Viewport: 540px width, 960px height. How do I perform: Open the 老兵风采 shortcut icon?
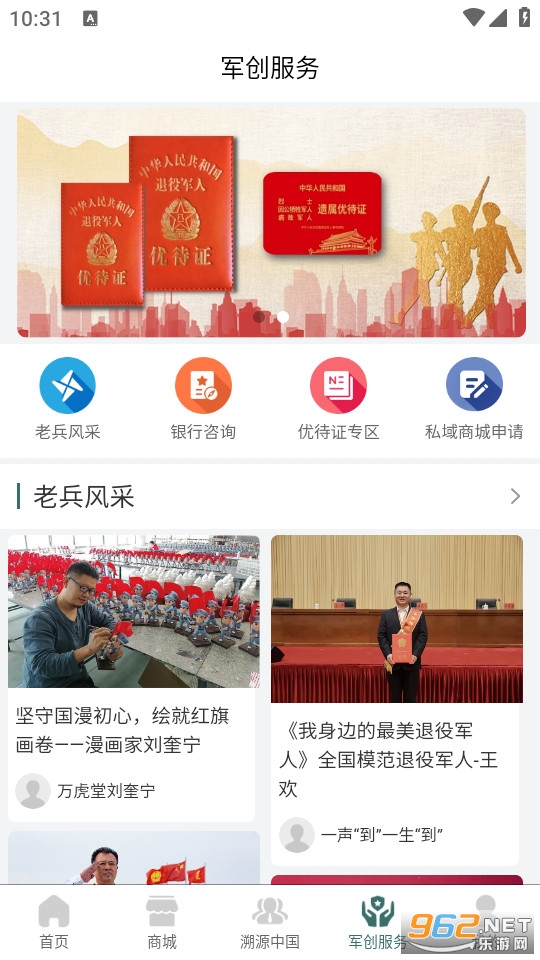point(67,385)
